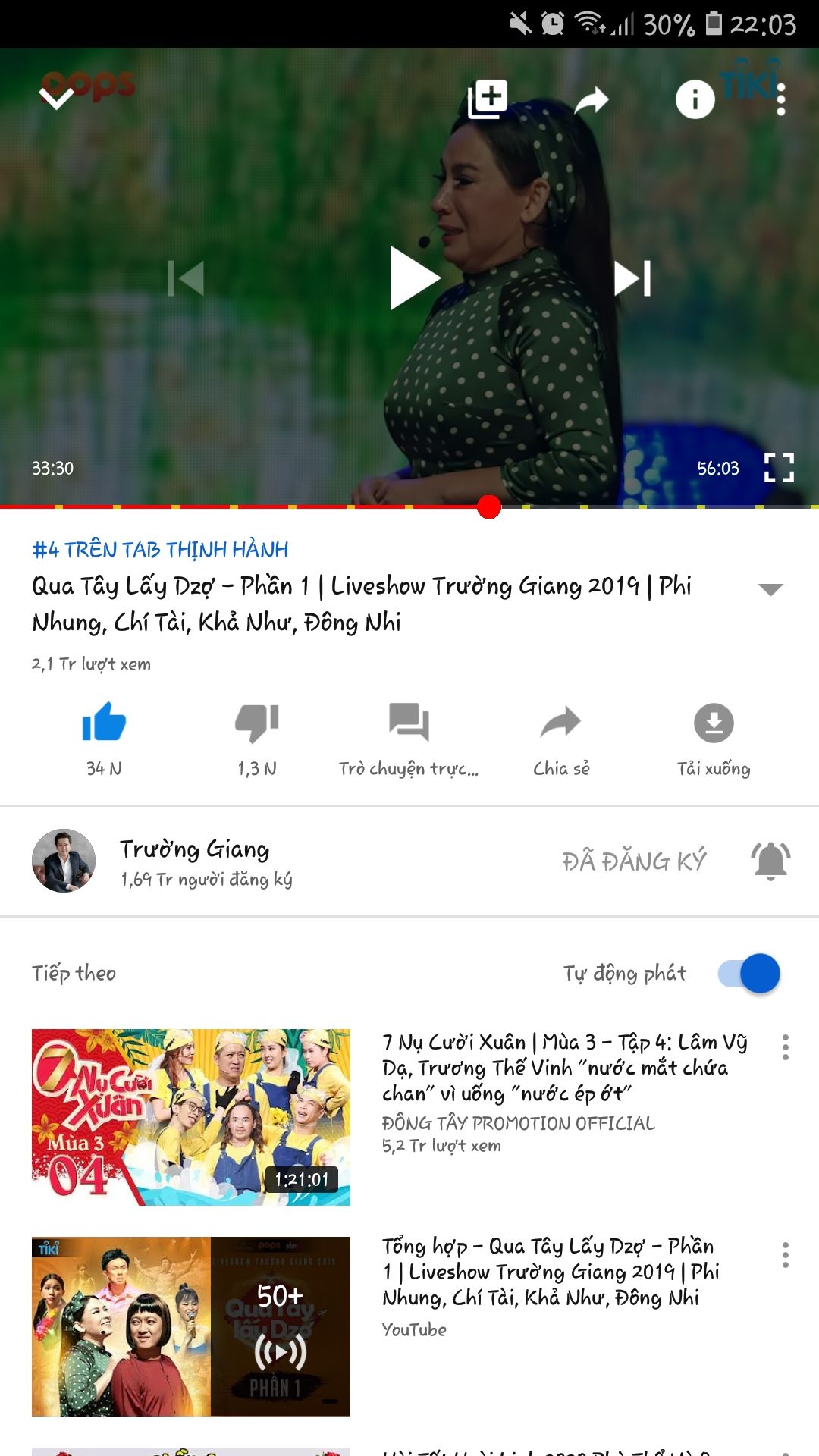Image resolution: width=819 pixels, height=1456 pixels.
Task: Play the paused video
Action: pyautogui.click(x=414, y=278)
